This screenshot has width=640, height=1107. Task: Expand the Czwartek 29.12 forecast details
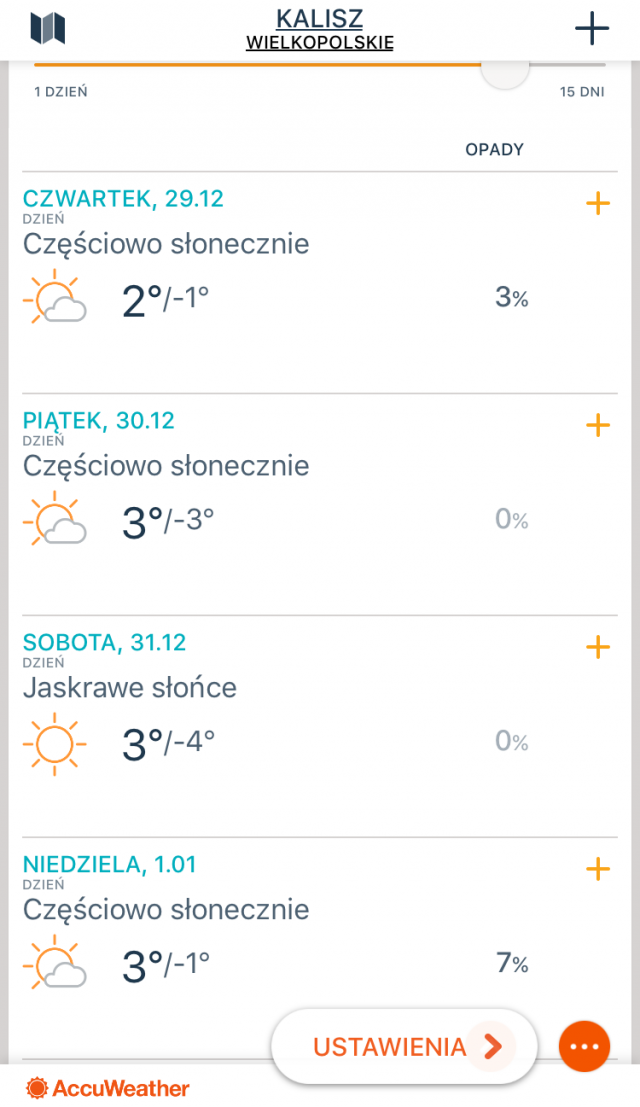point(598,204)
